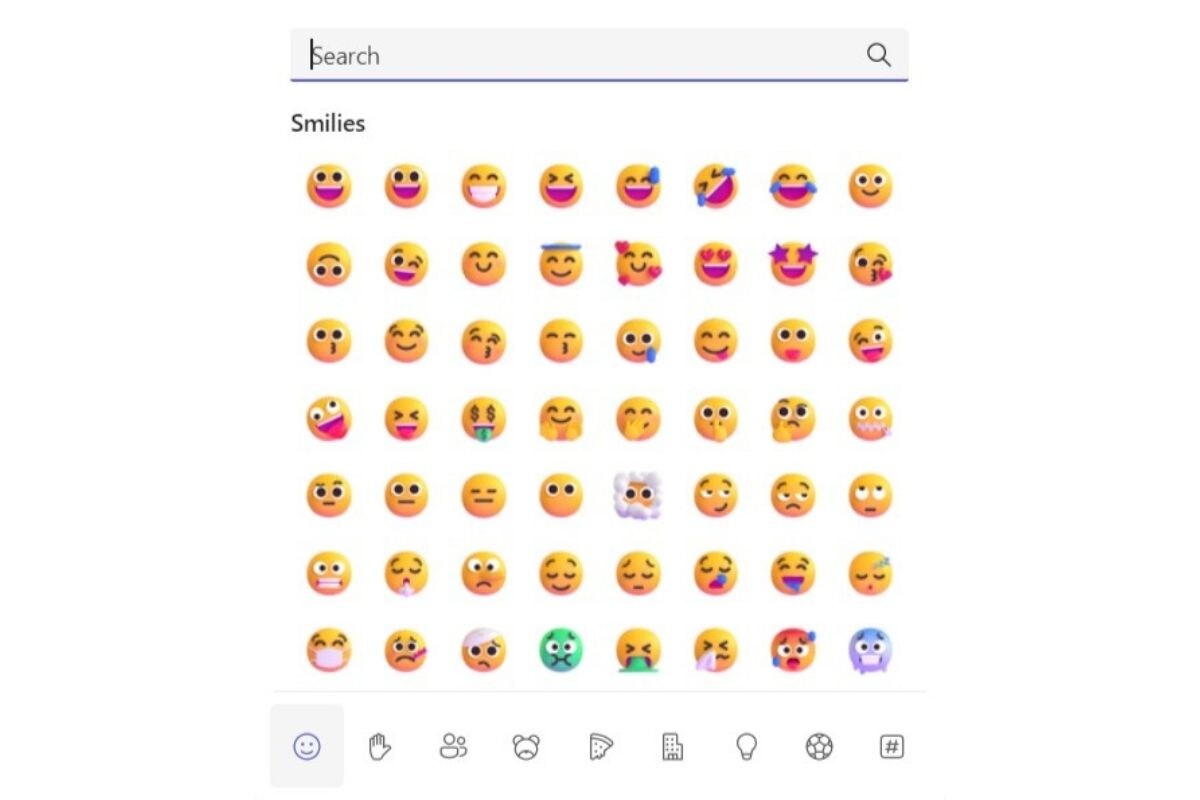Choose the star-struck emoji
The width and height of the screenshot is (1200, 800).
coord(793,265)
